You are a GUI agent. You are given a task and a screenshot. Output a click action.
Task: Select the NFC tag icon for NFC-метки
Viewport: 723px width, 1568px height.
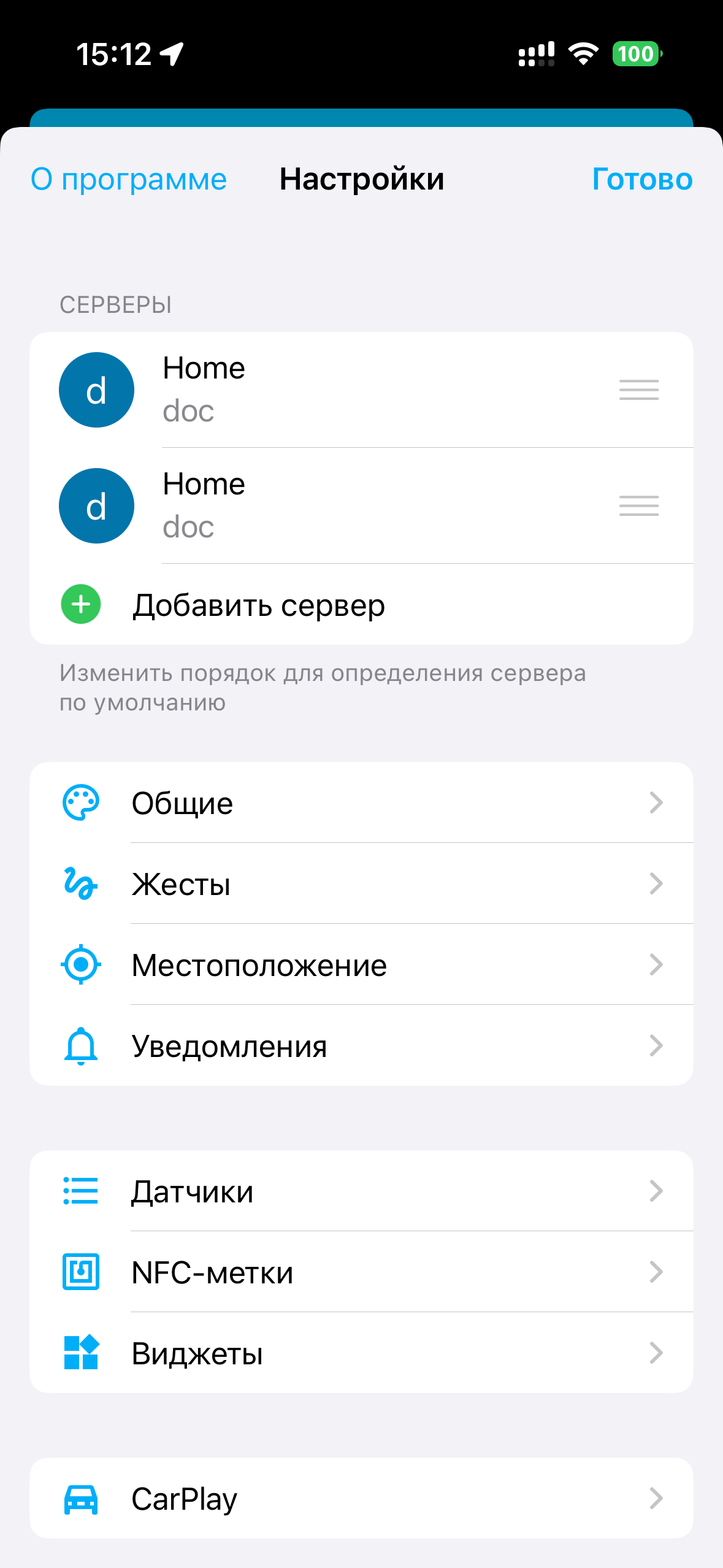pos(80,1272)
